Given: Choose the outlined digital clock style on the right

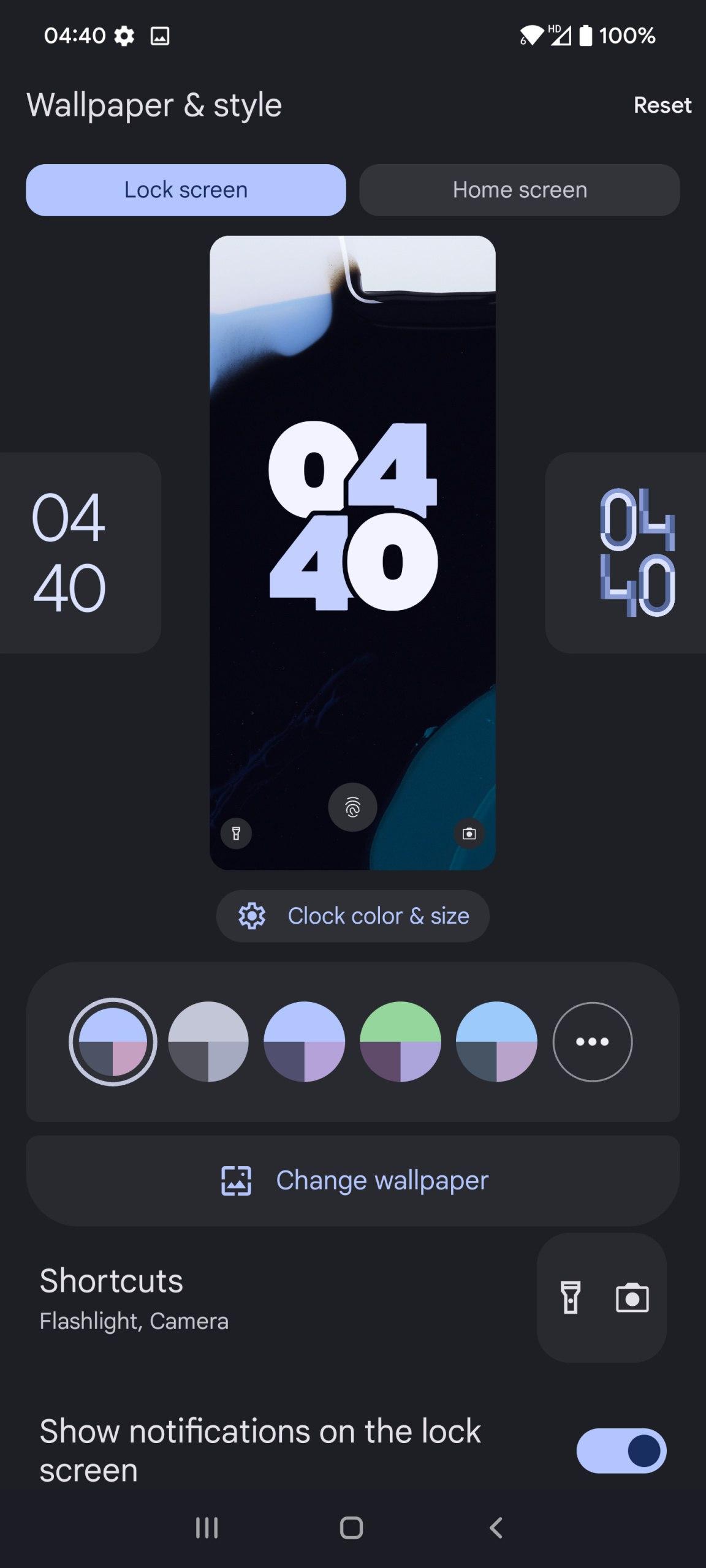Looking at the screenshot, I should click(626, 552).
